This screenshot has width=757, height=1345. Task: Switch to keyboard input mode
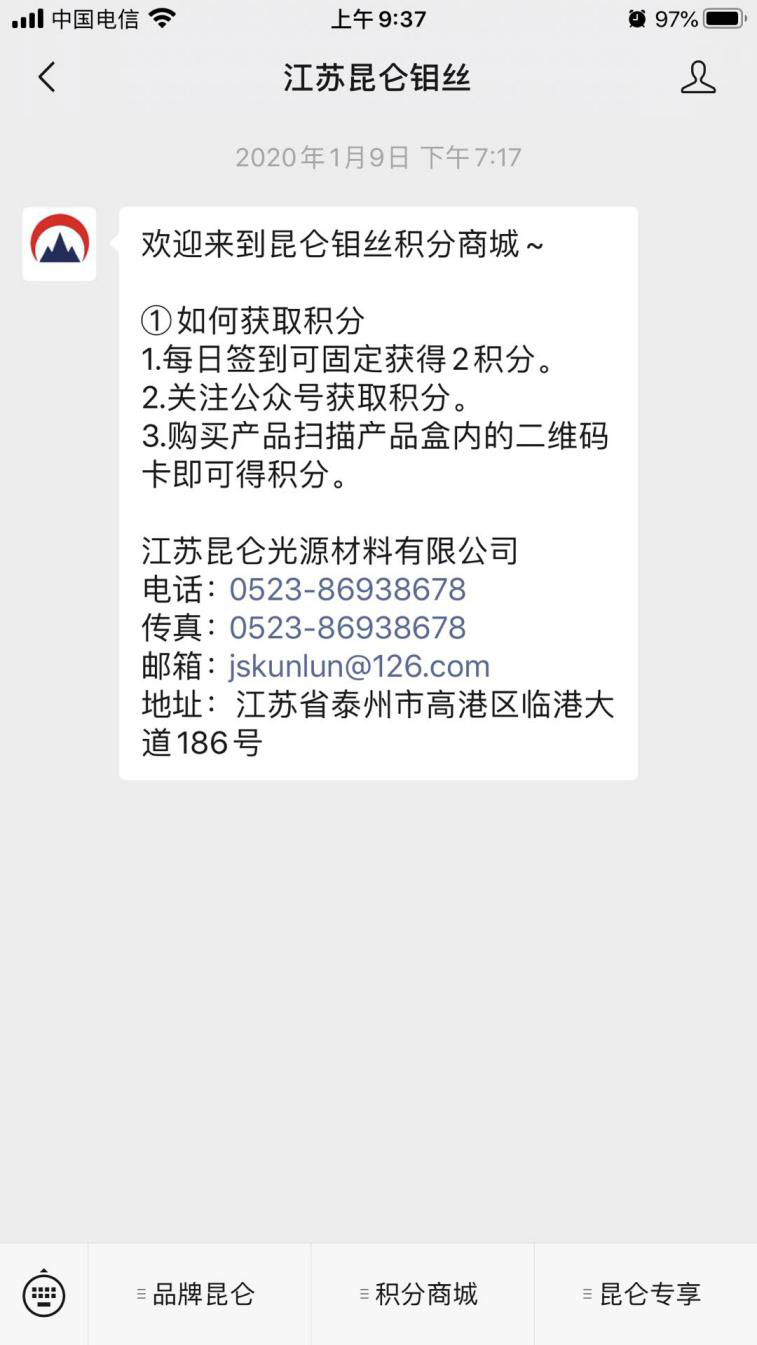44,1294
